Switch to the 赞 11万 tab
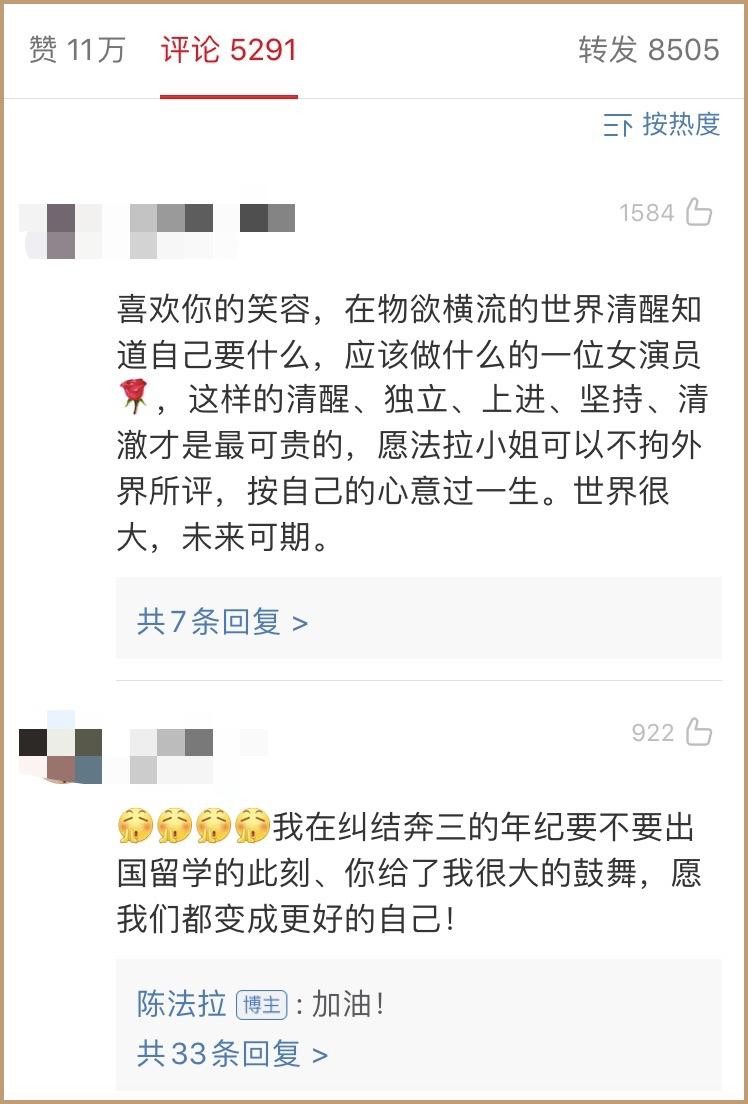Viewport: 748px width, 1104px height. click(x=77, y=51)
